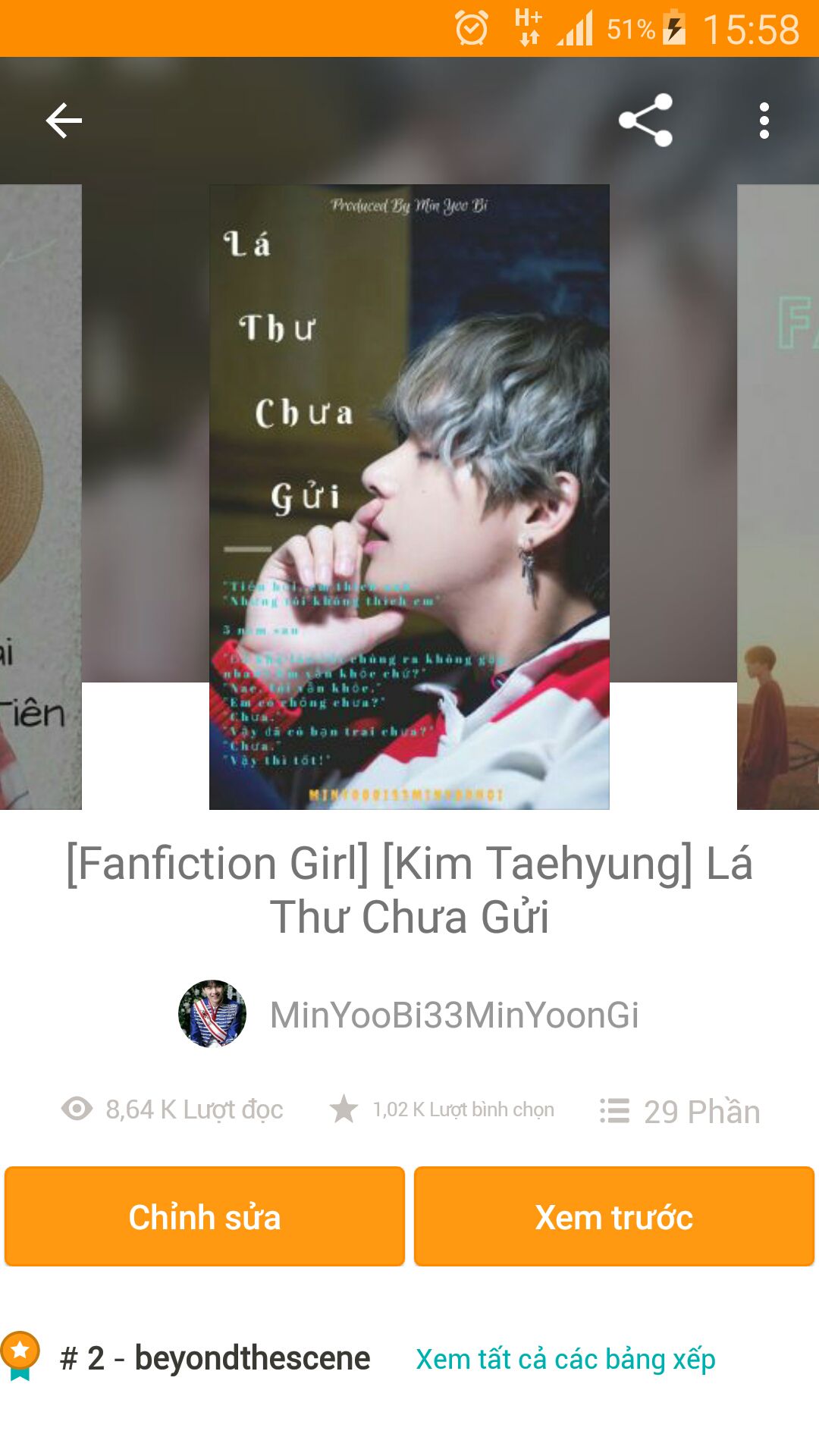Tap the Chỉnh sửa button
819x1456 pixels.
coord(205,1216)
